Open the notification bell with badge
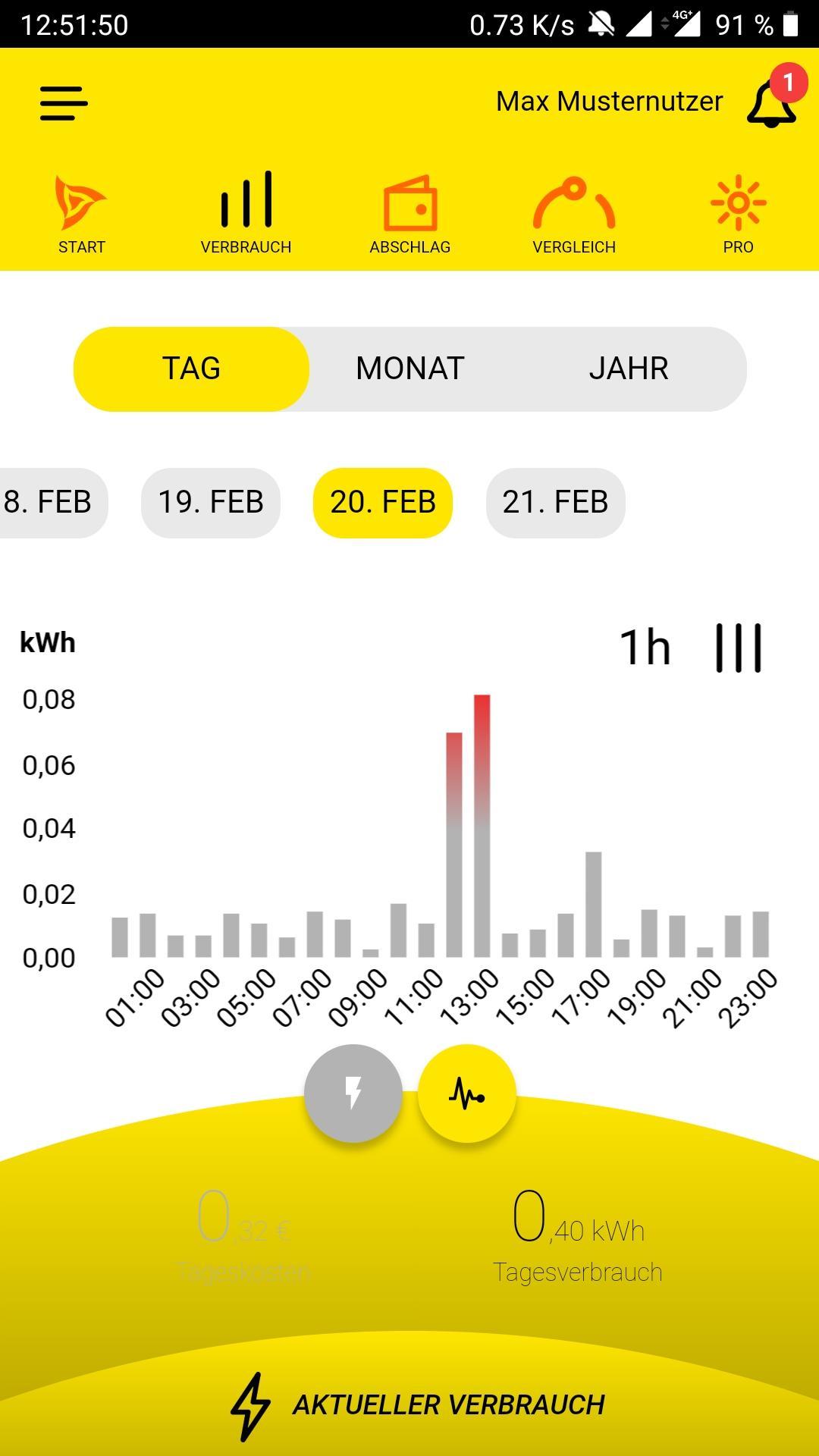This screenshot has height=1456, width=819. (771, 102)
